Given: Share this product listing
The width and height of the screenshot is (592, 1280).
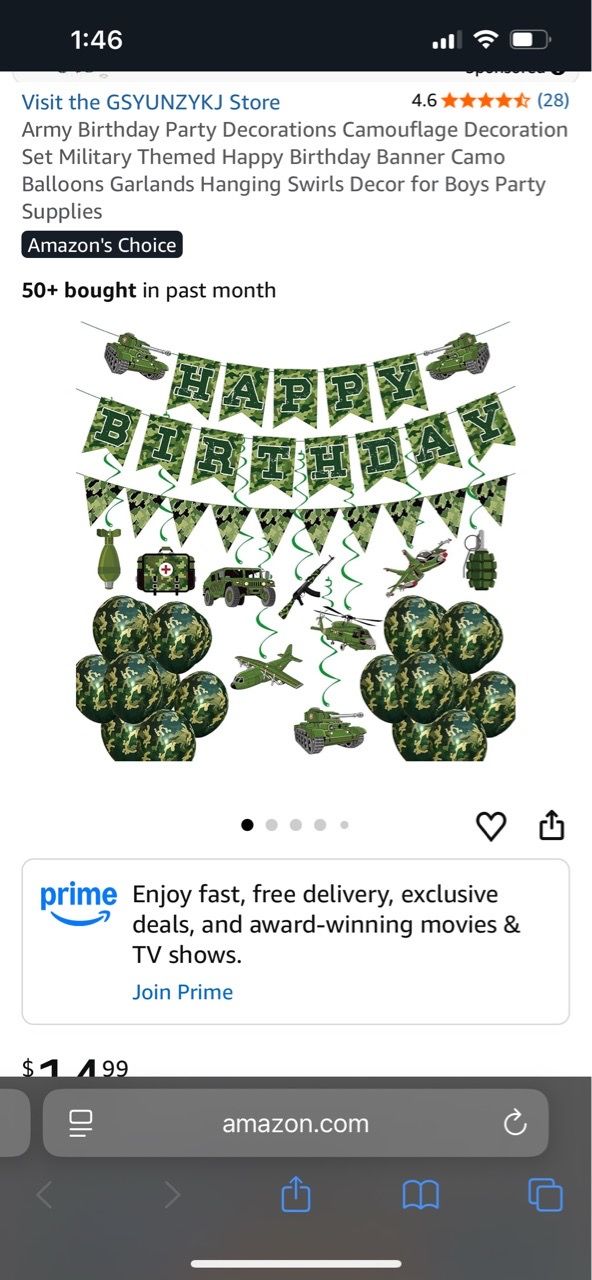Looking at the screenshot, I should tap(552, 825).
